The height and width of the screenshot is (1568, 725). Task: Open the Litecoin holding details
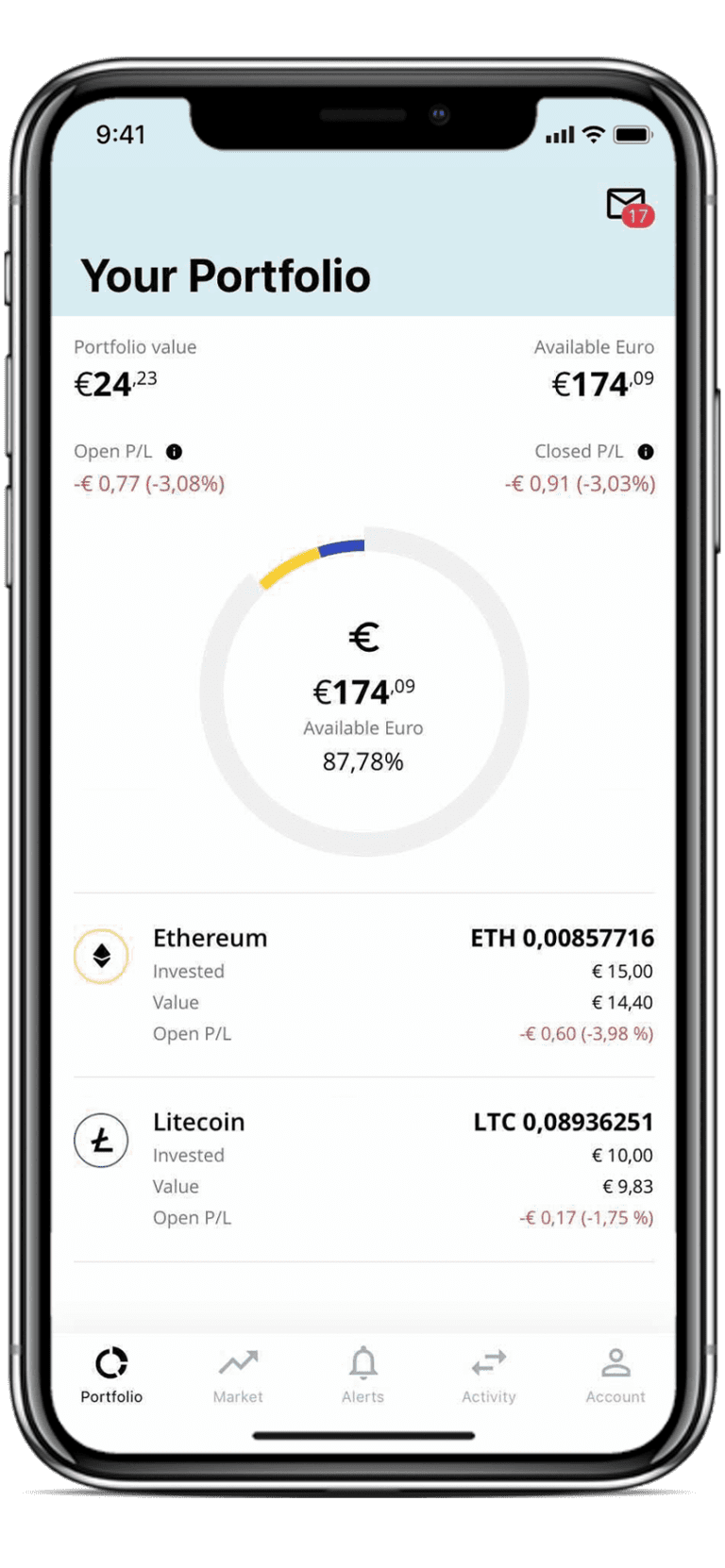point(363,1168)
